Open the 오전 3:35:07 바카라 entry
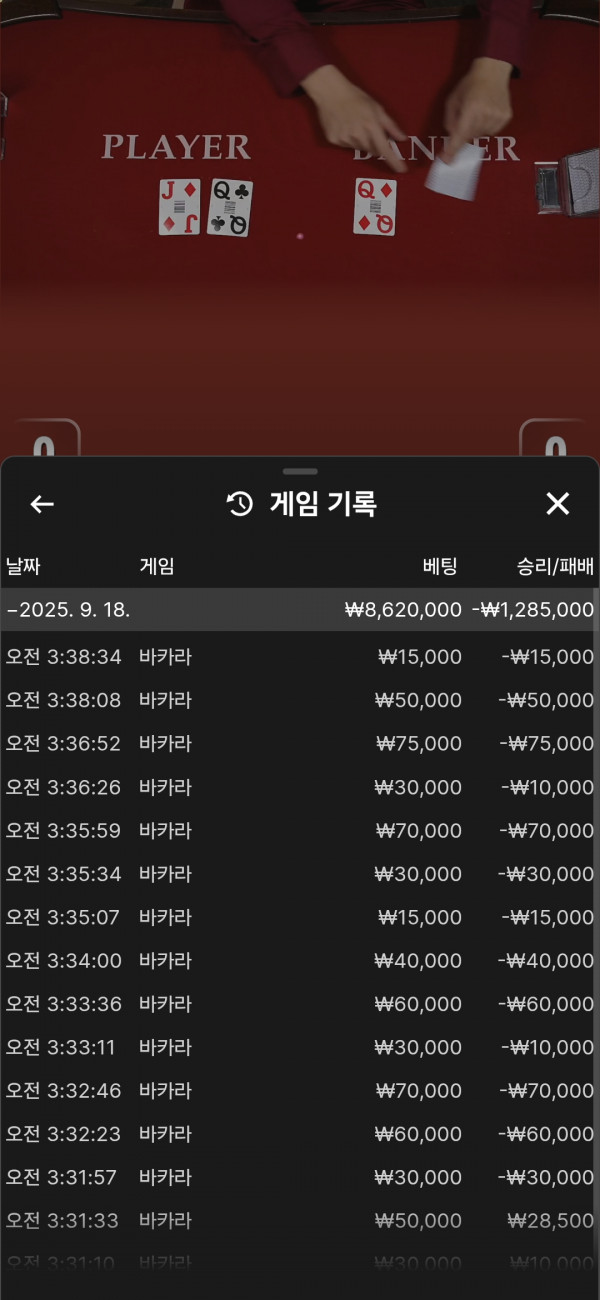Screen dimensions: 600x1300 point(298,917)
